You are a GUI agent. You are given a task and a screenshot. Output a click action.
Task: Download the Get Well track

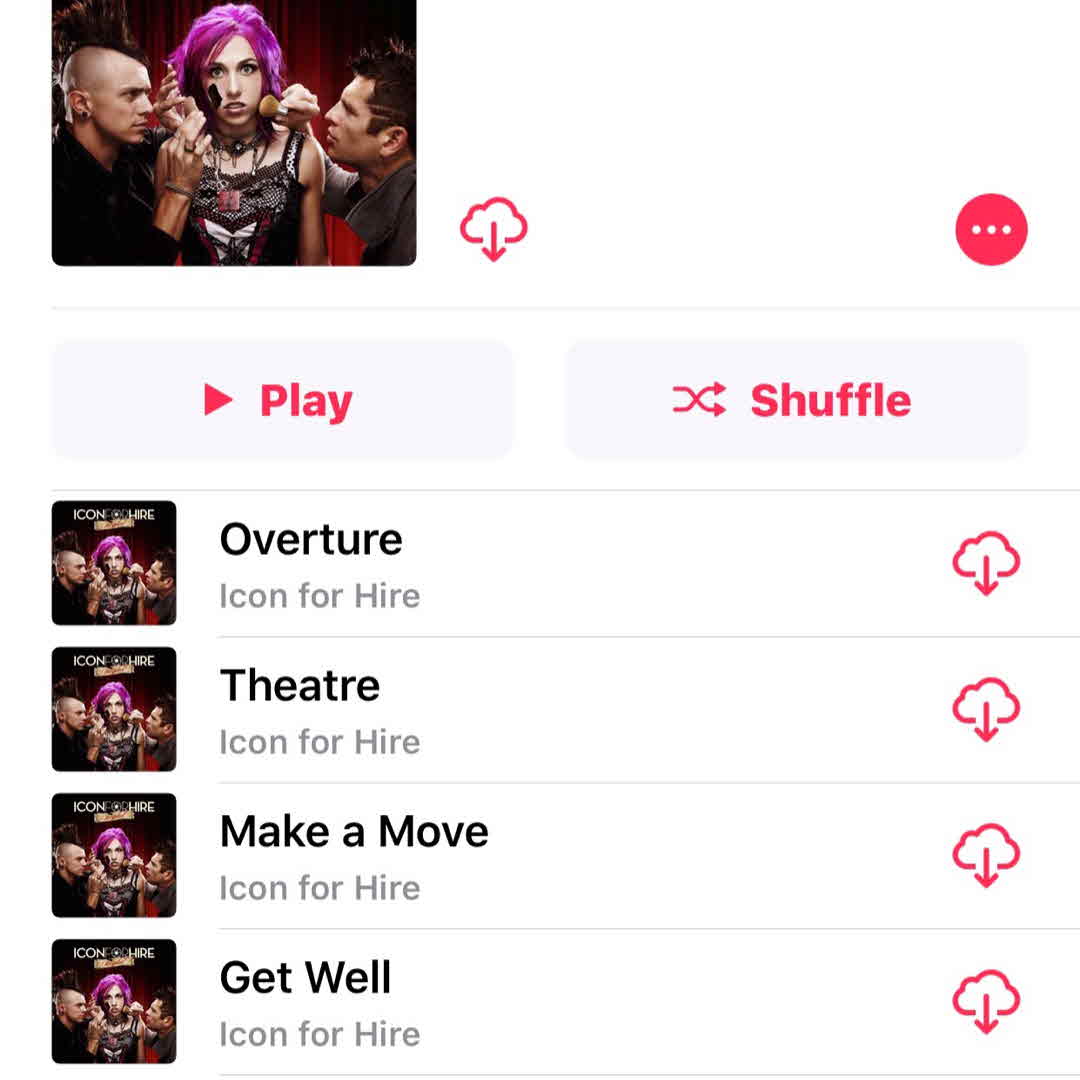pos(985,1002)
